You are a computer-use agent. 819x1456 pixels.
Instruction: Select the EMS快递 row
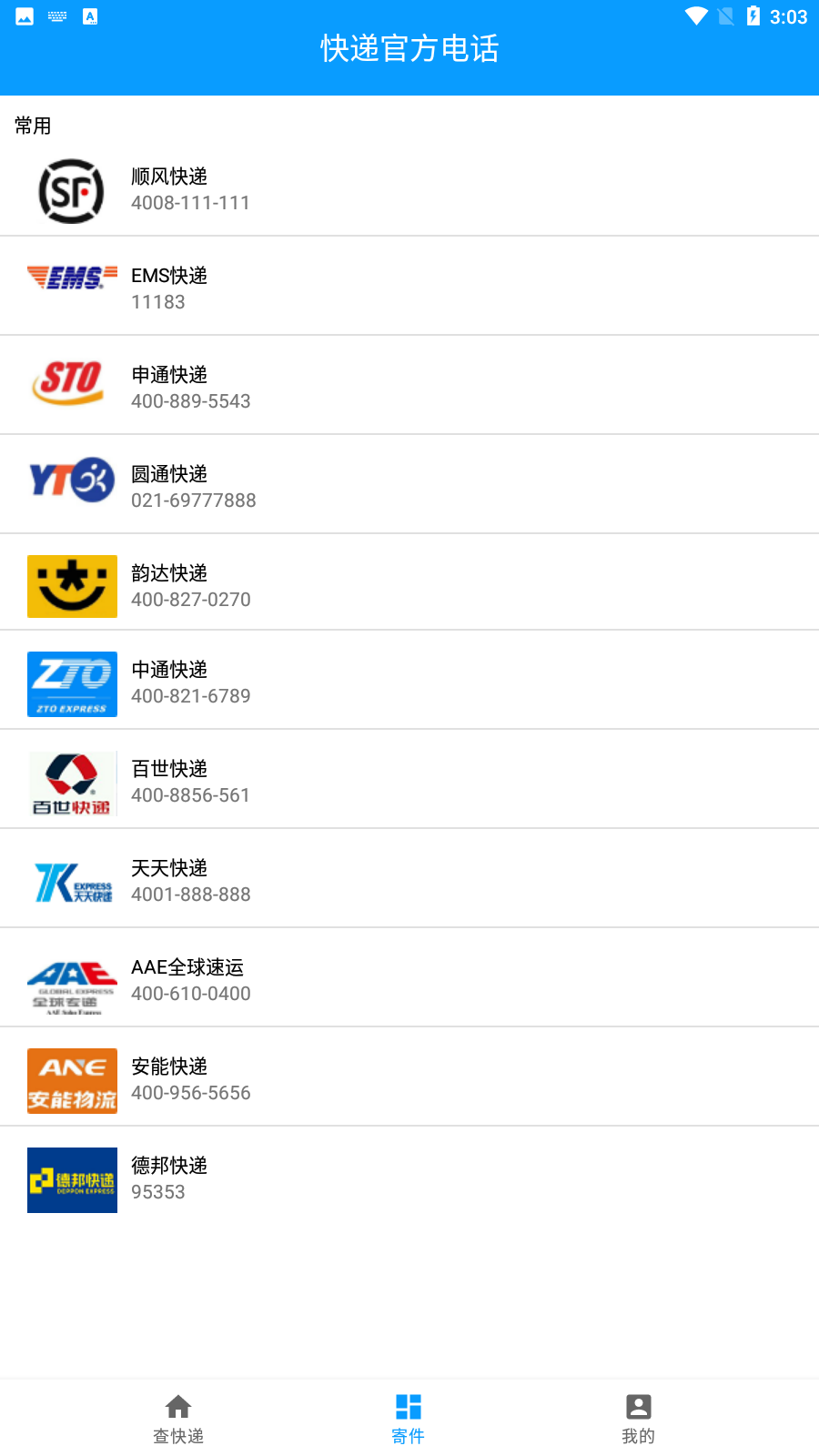[409, 288]
